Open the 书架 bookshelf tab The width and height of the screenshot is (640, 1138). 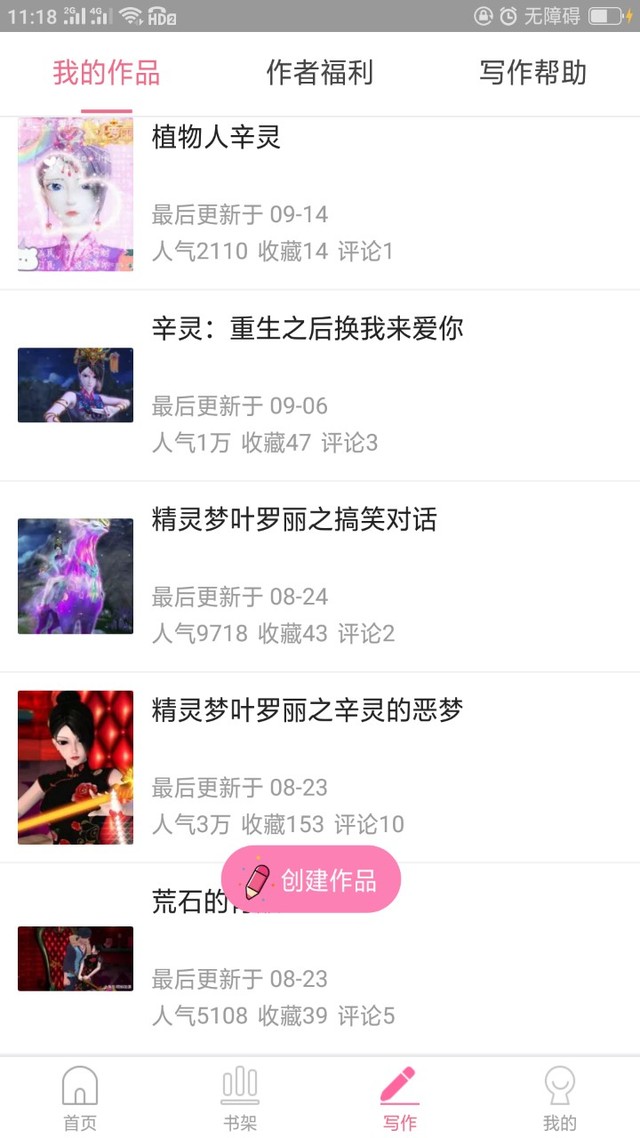click(x=240, y=1097)
